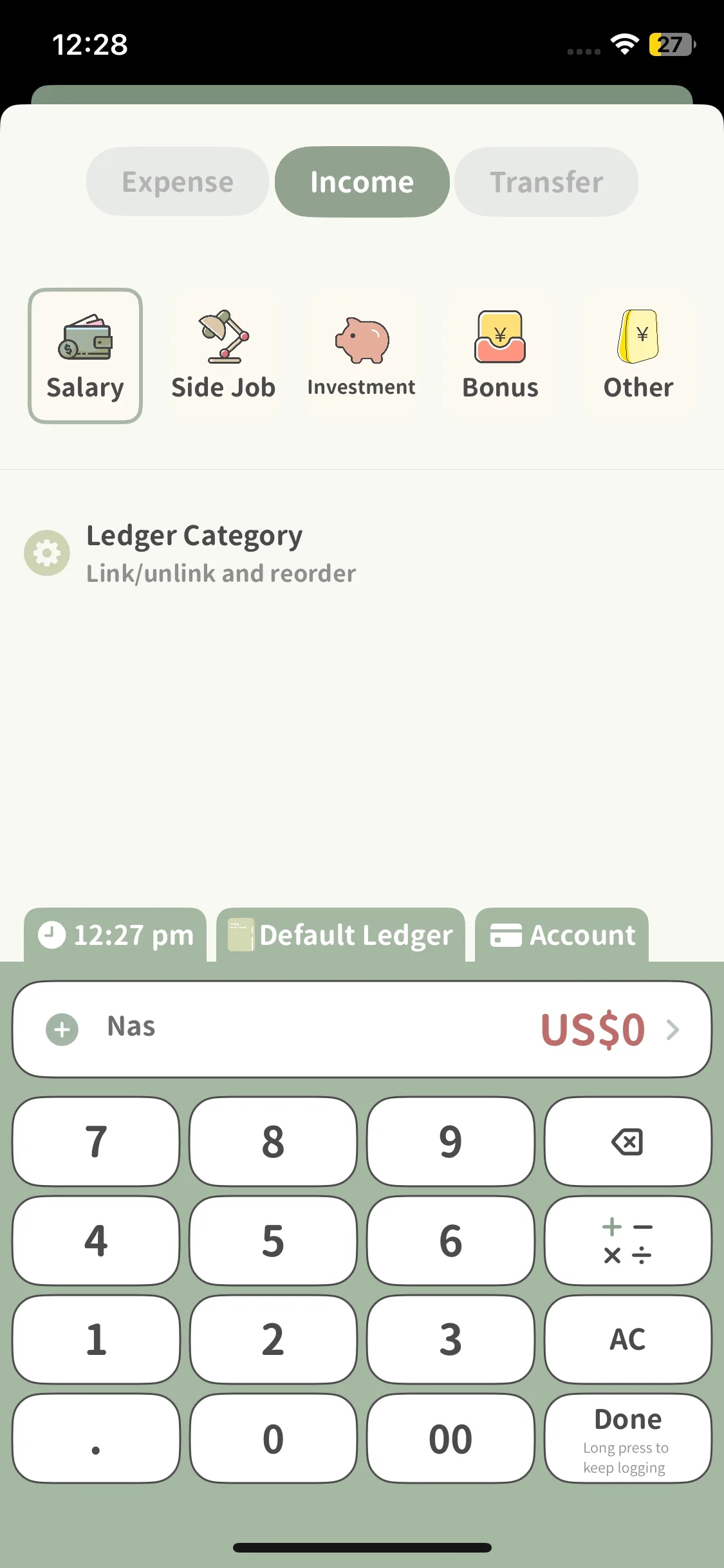Pick the Bonus income category
The image size is (724, 1568).
500,356
